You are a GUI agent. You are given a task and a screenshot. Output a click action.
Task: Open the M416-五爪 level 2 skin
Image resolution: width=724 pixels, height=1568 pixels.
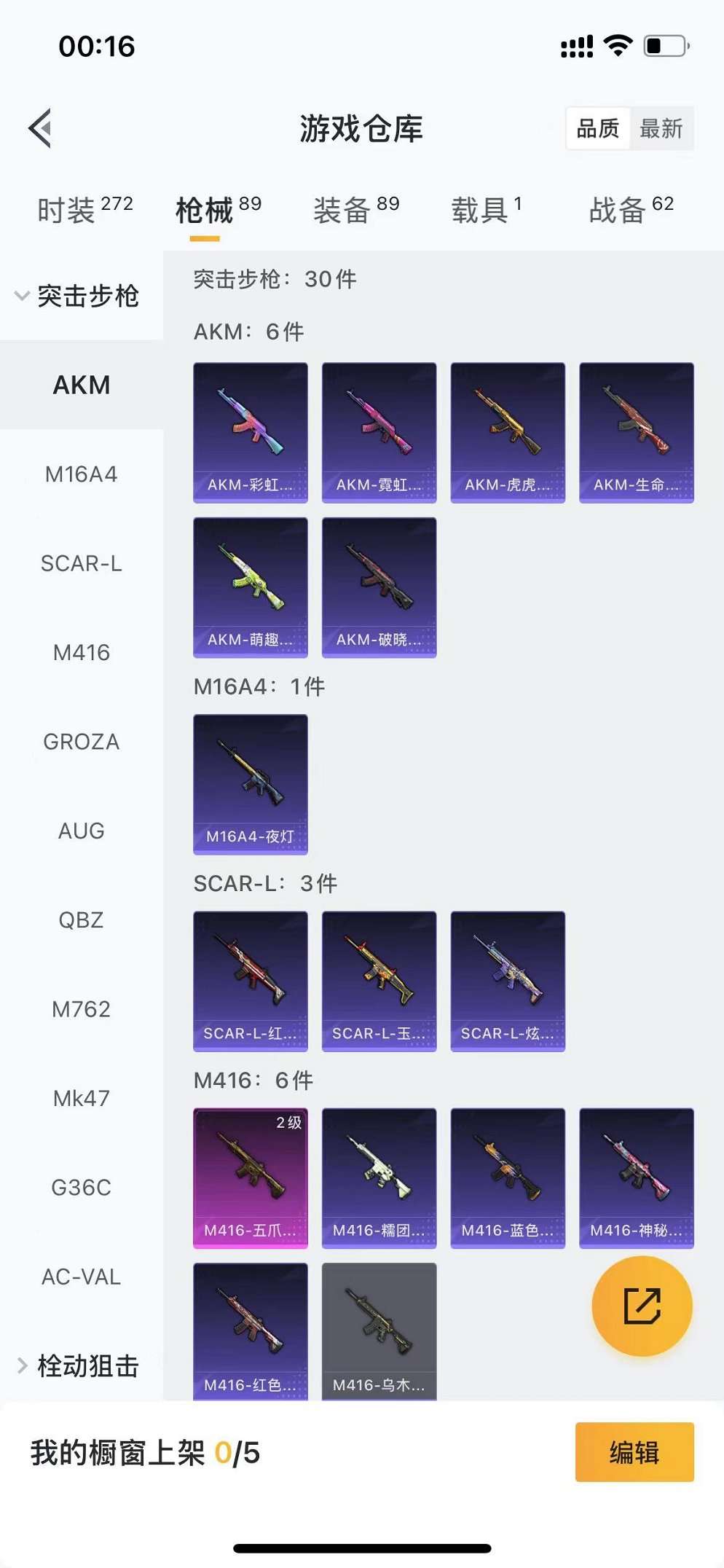(250, 1178)
